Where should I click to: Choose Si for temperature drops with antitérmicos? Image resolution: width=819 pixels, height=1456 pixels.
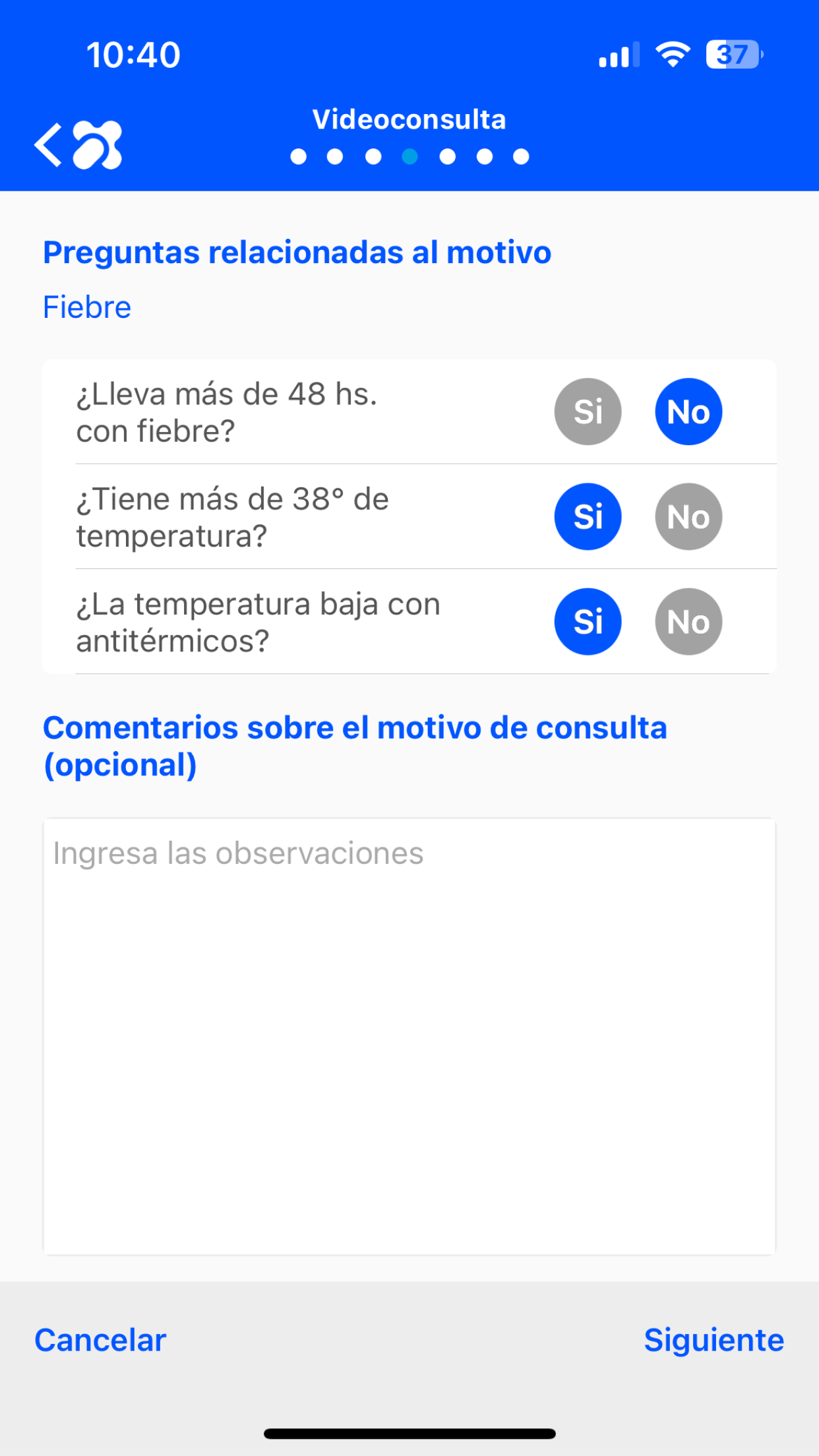click(x=588, y=621)
